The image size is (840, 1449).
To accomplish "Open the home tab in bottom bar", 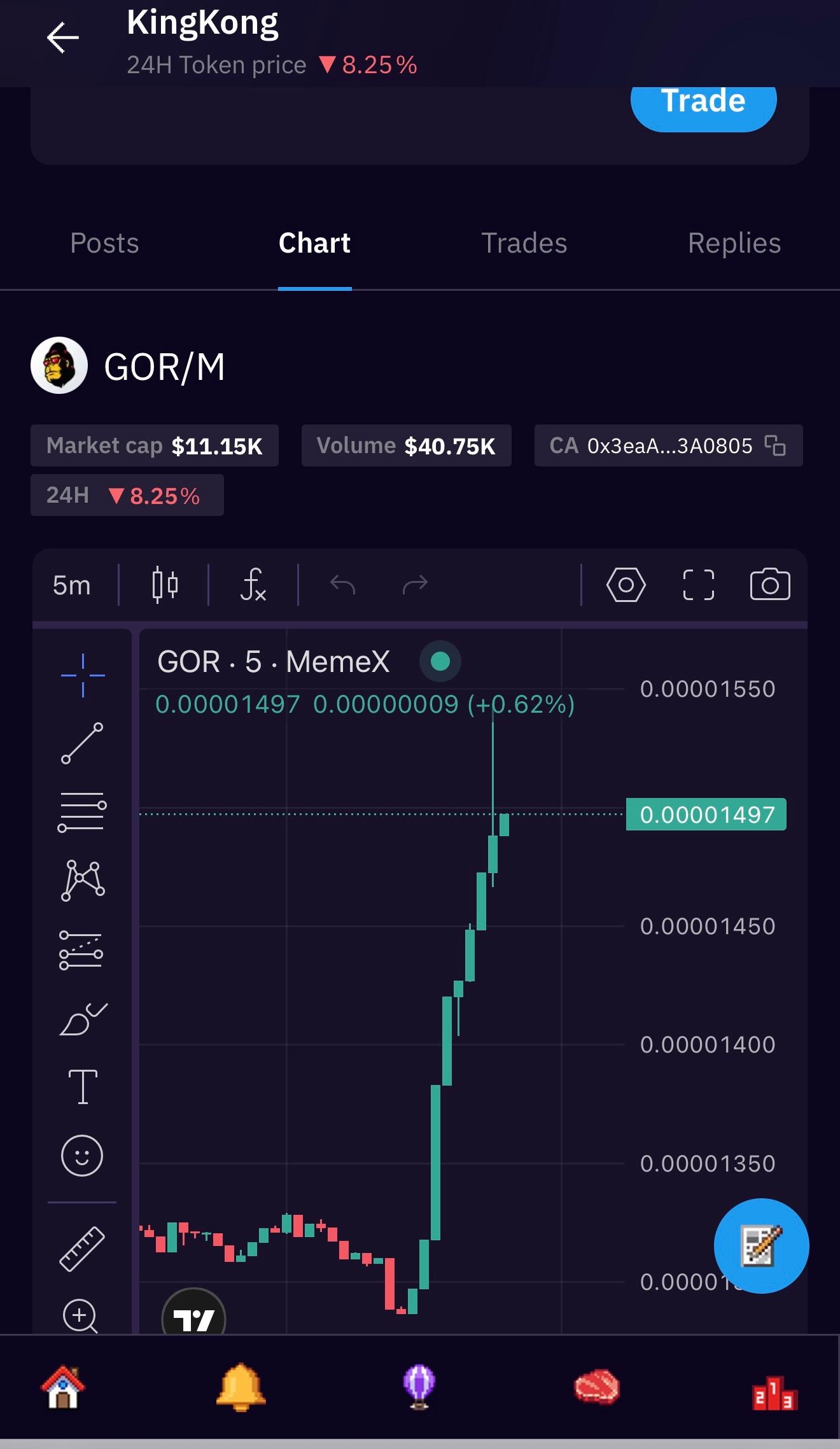I will [63, 1387].
